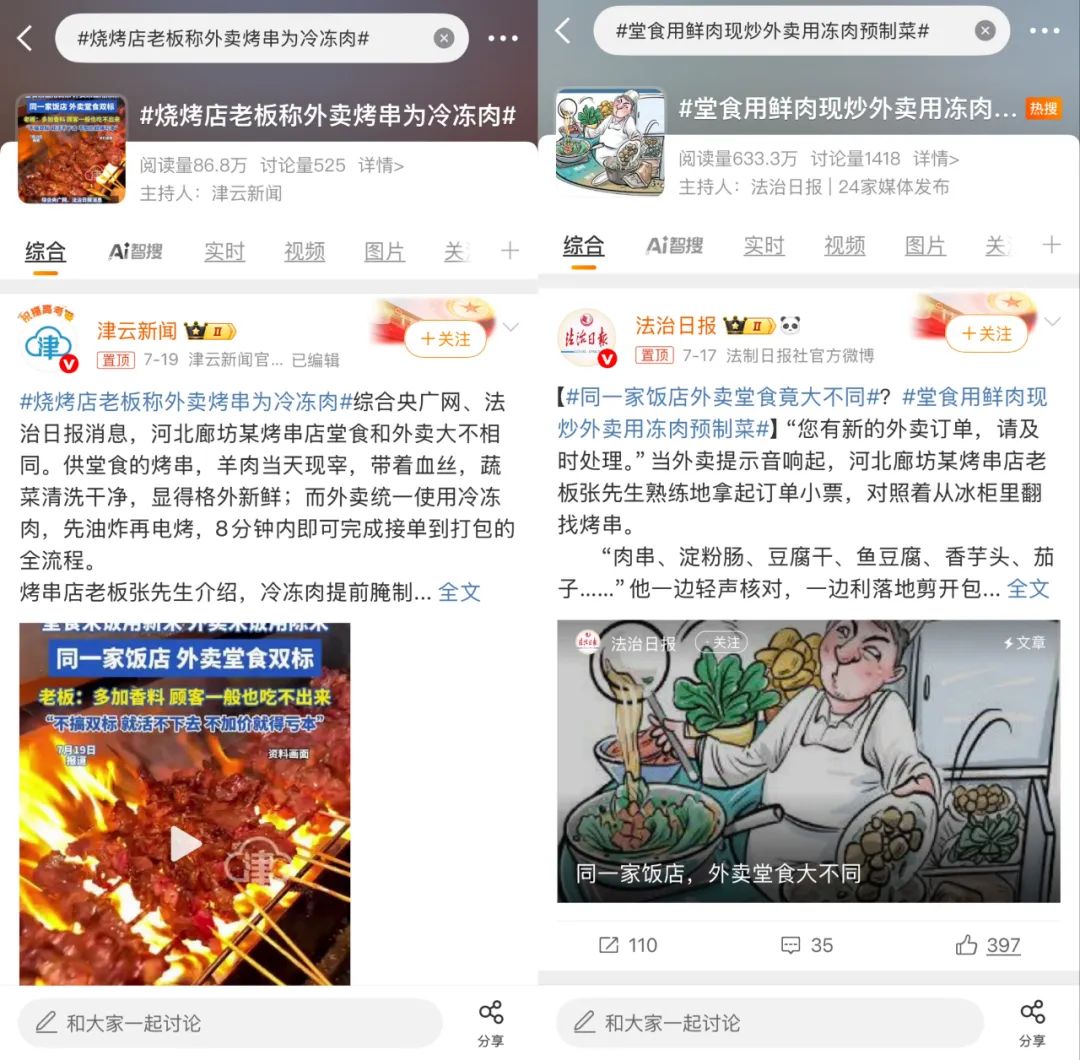The image size is (1080, 1060).
Task: Like the 法治日报 post with 397 likes
Action: pyautogui.click(x=988, y=945)
